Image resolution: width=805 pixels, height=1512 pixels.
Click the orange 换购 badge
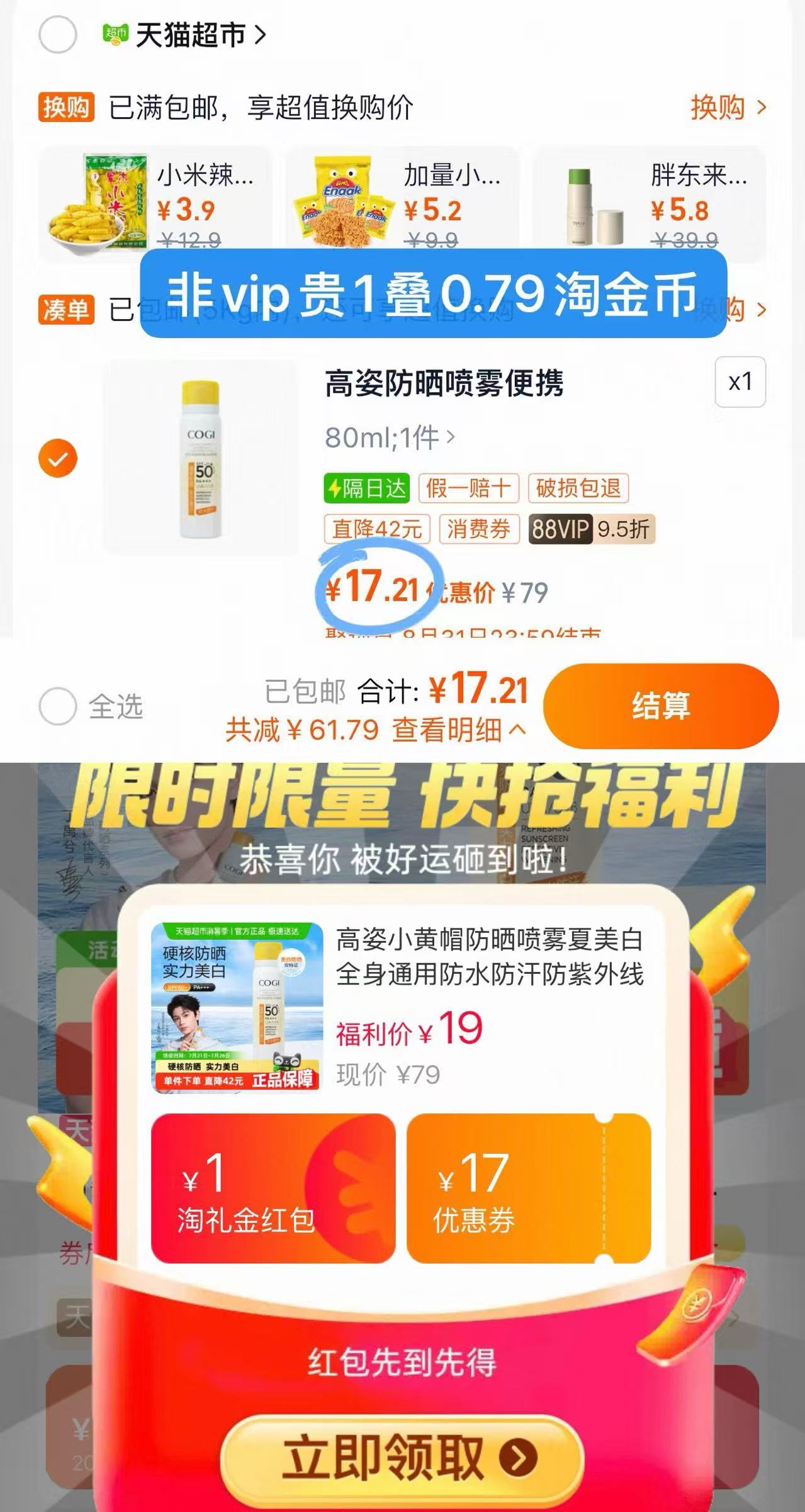pos(66,107)
